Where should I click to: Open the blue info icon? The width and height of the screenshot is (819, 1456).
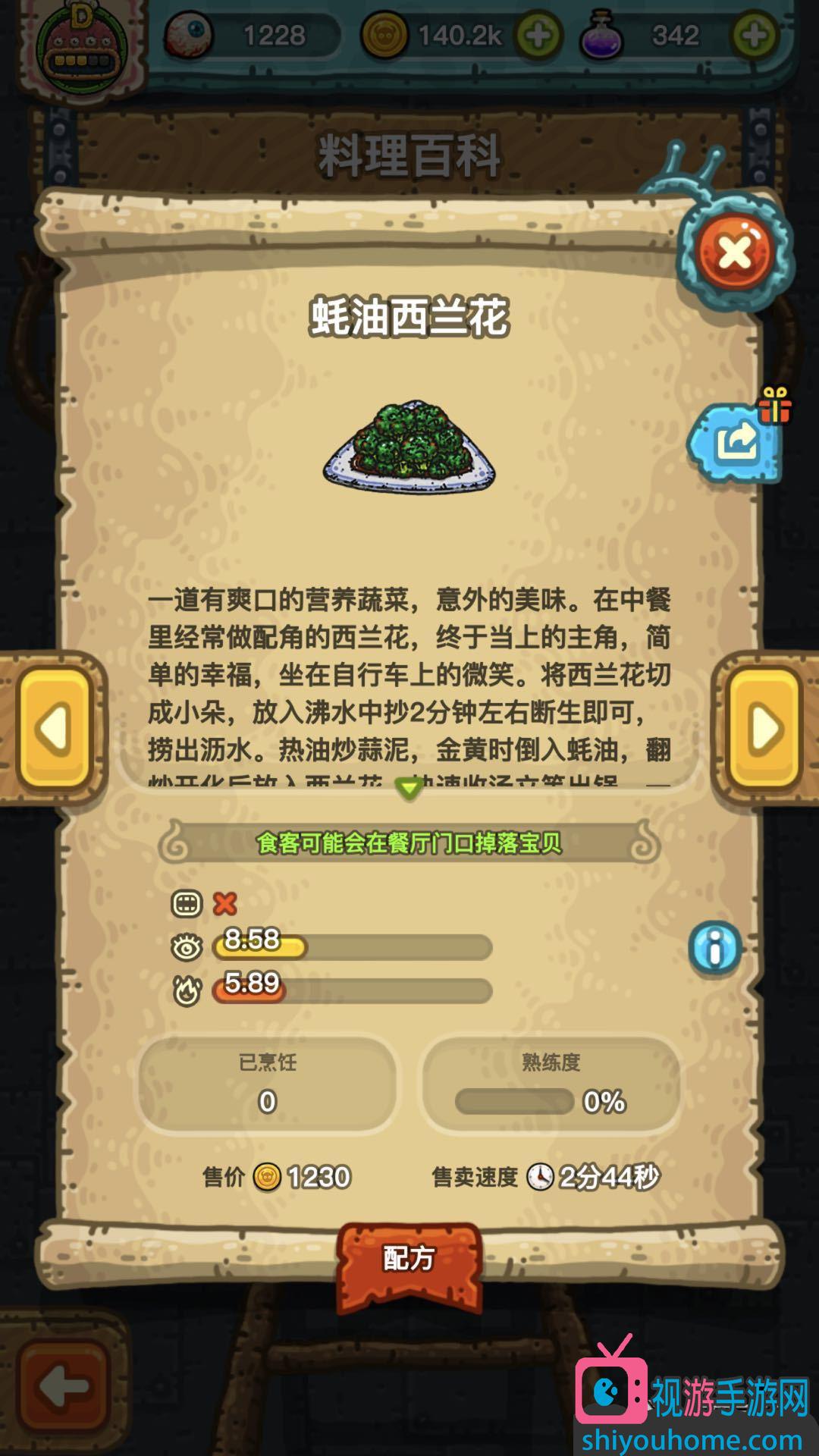click(x=714, y=948)
